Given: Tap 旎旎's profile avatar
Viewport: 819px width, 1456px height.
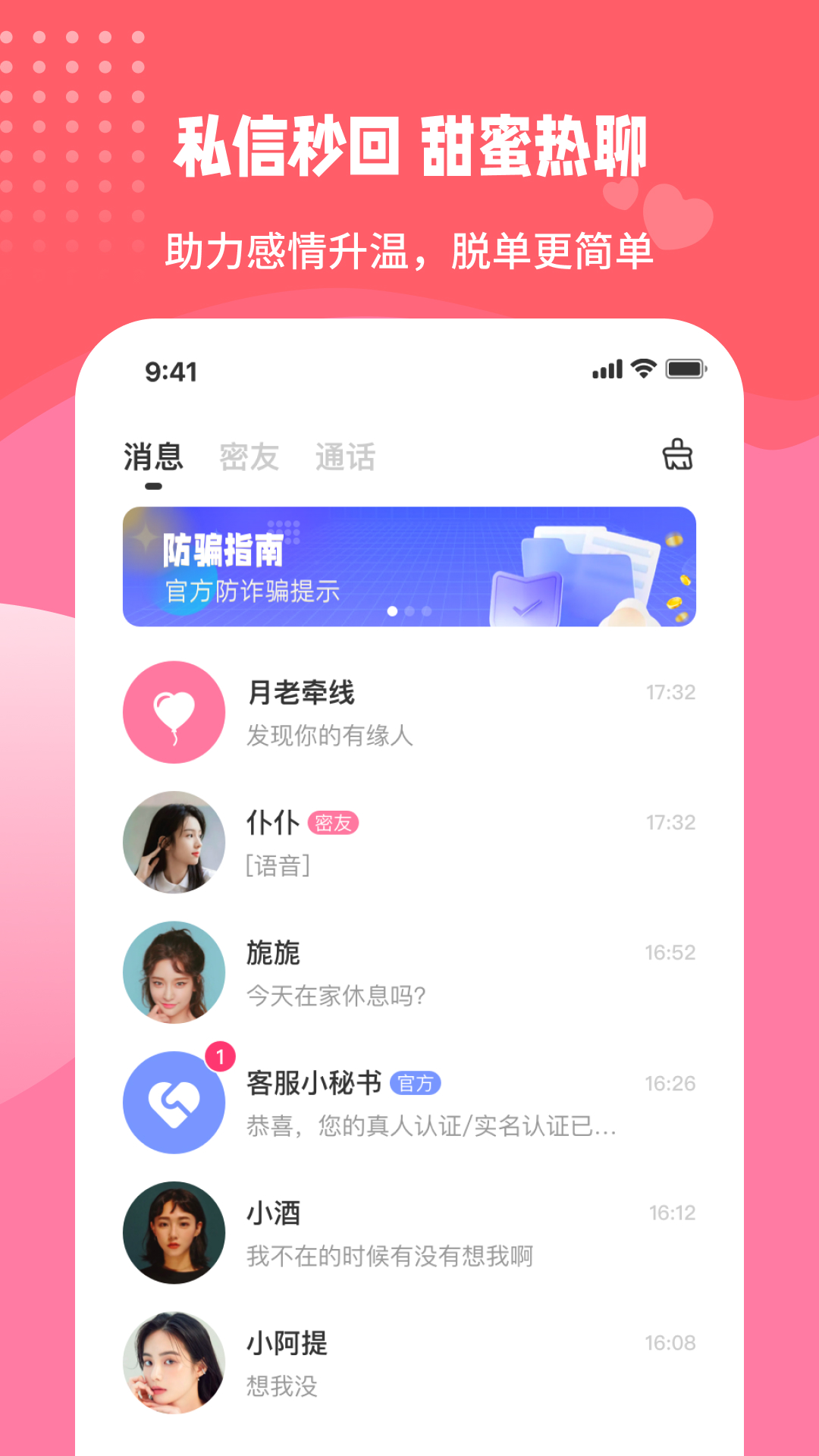Looking at the screenshot, I should [x=174, y=972].
